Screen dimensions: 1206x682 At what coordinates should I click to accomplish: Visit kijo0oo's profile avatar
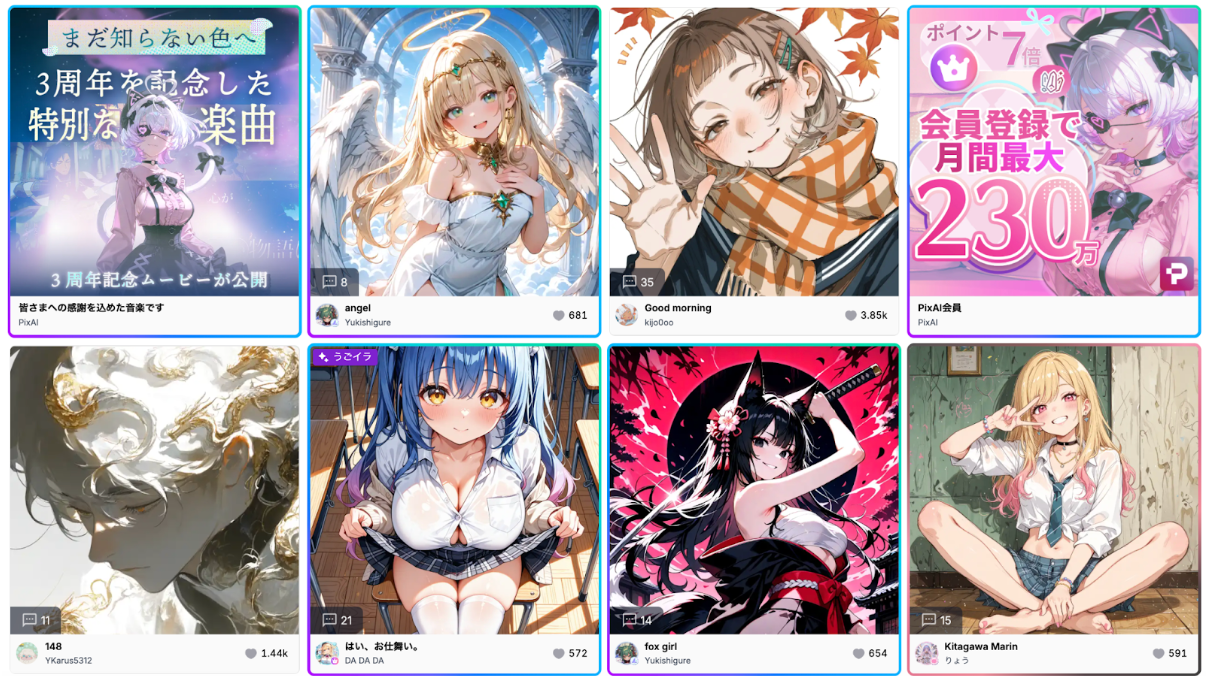pos(626,315)
